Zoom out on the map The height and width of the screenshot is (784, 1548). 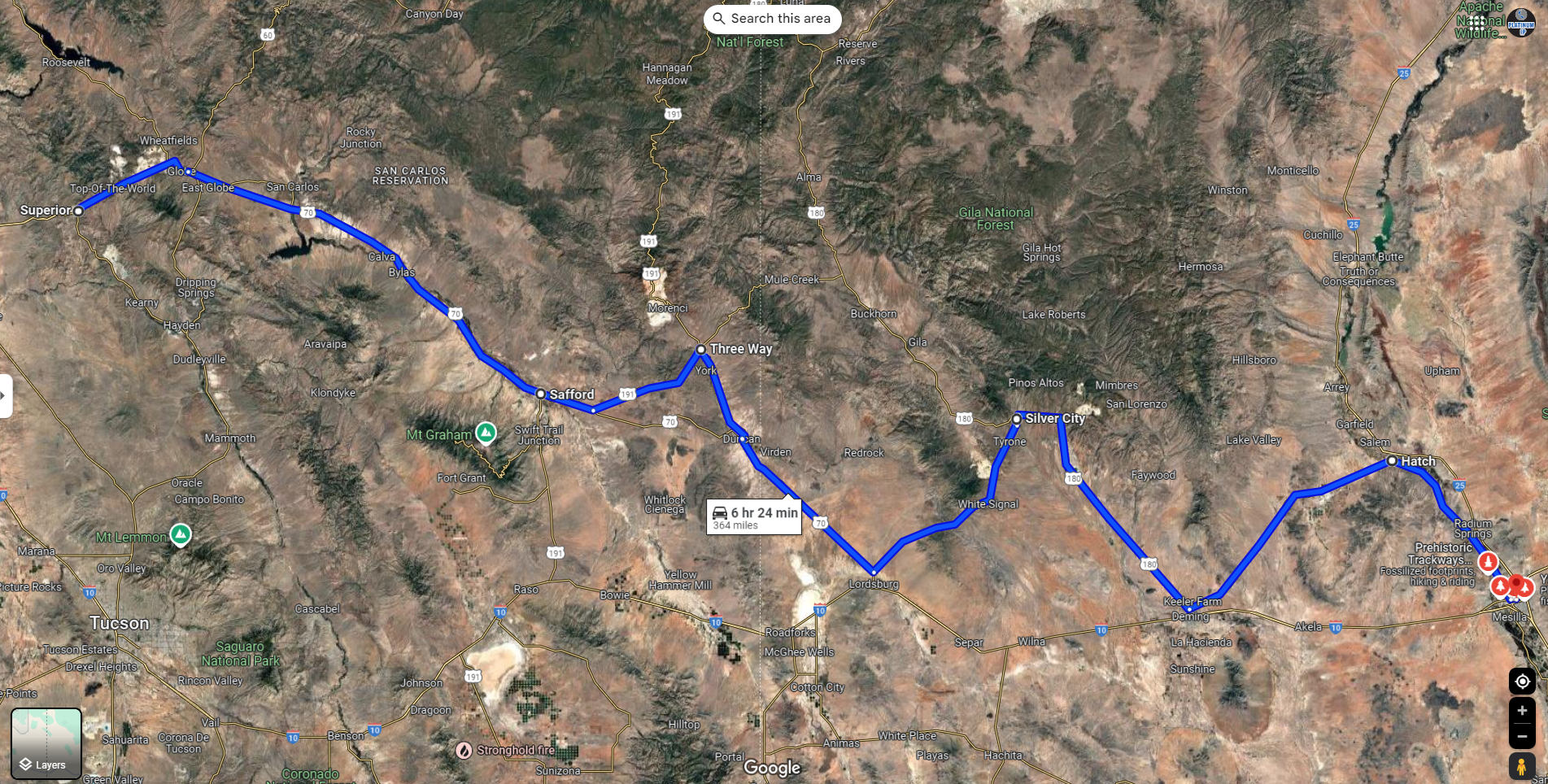point(1522,737)
